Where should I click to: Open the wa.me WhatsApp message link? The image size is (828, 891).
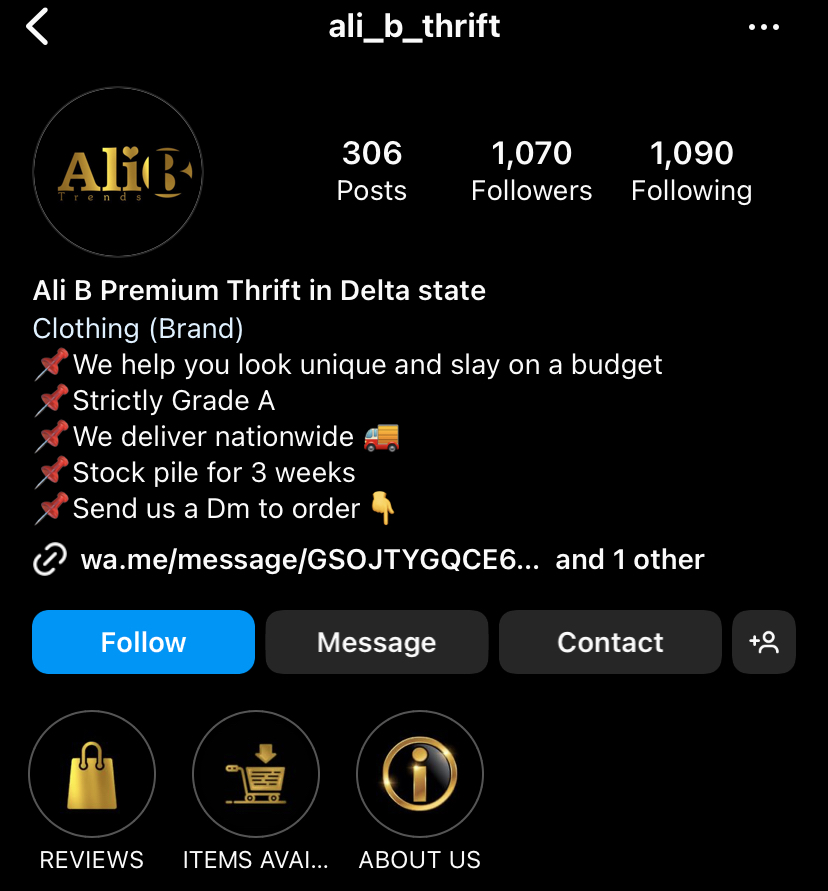[310, 560]
